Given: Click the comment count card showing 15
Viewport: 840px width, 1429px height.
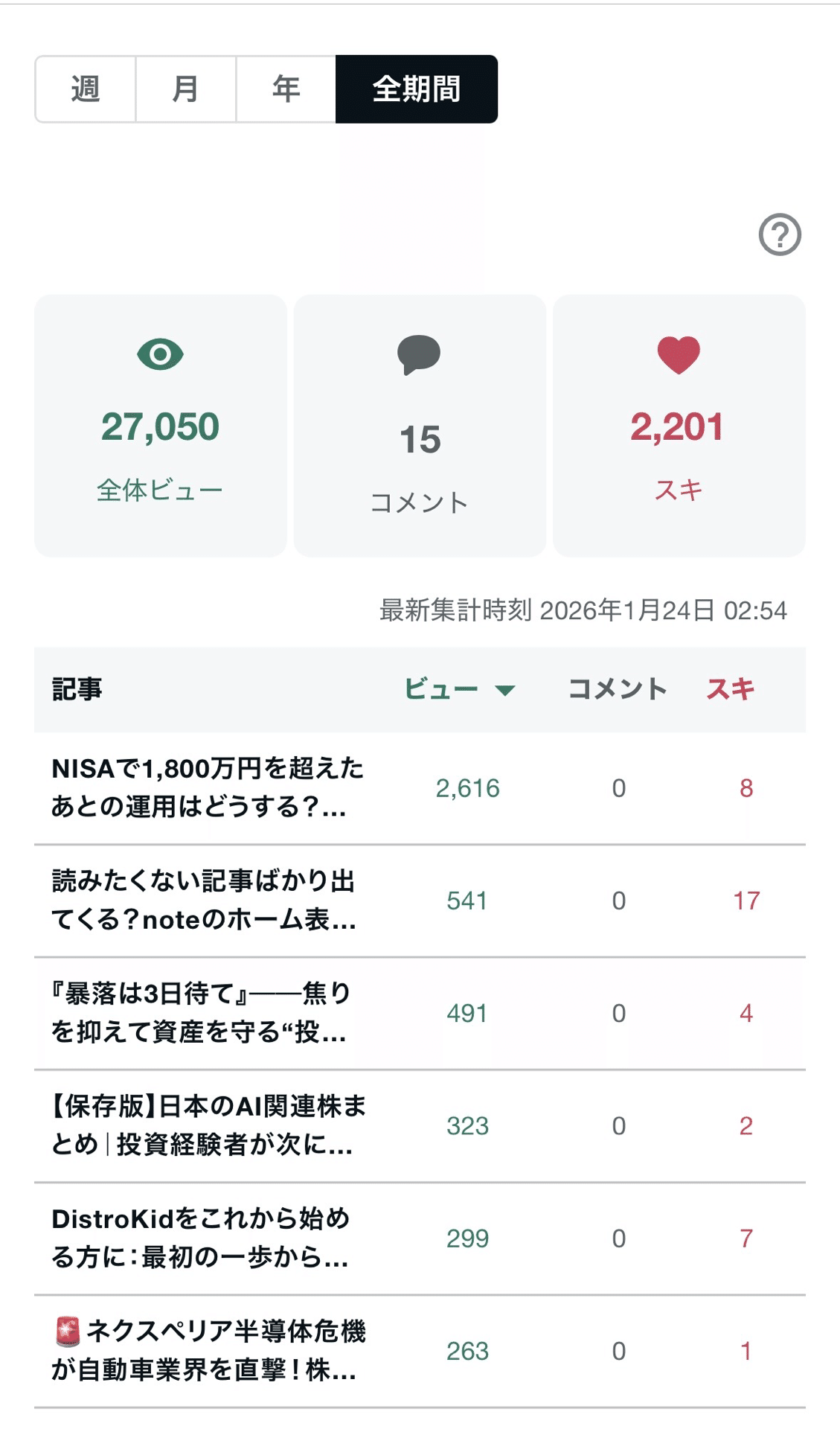Looking at the screenshot, I should point(419,424).
